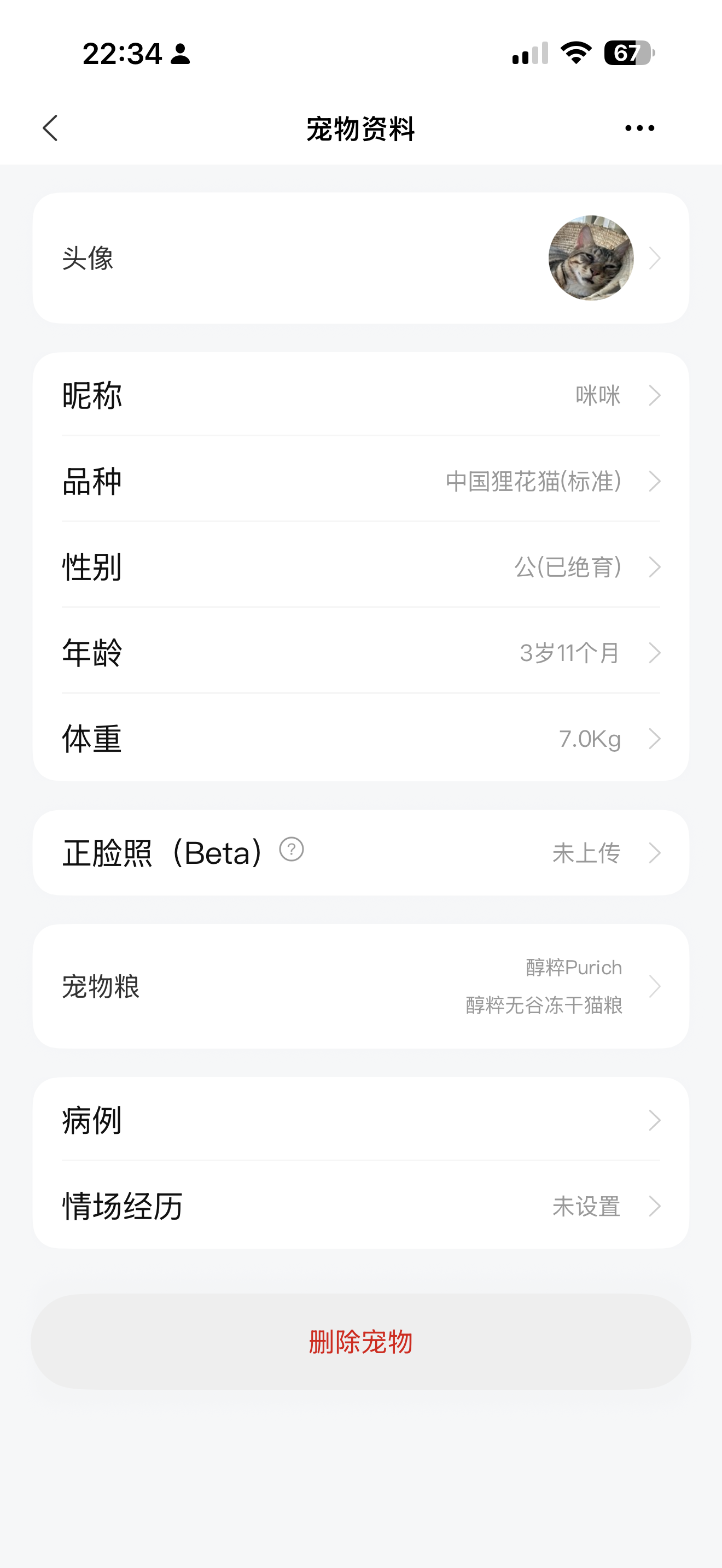Edit the 年龄 age row
The height and width of the screenshot is (1568, 722).
(360, 653)
